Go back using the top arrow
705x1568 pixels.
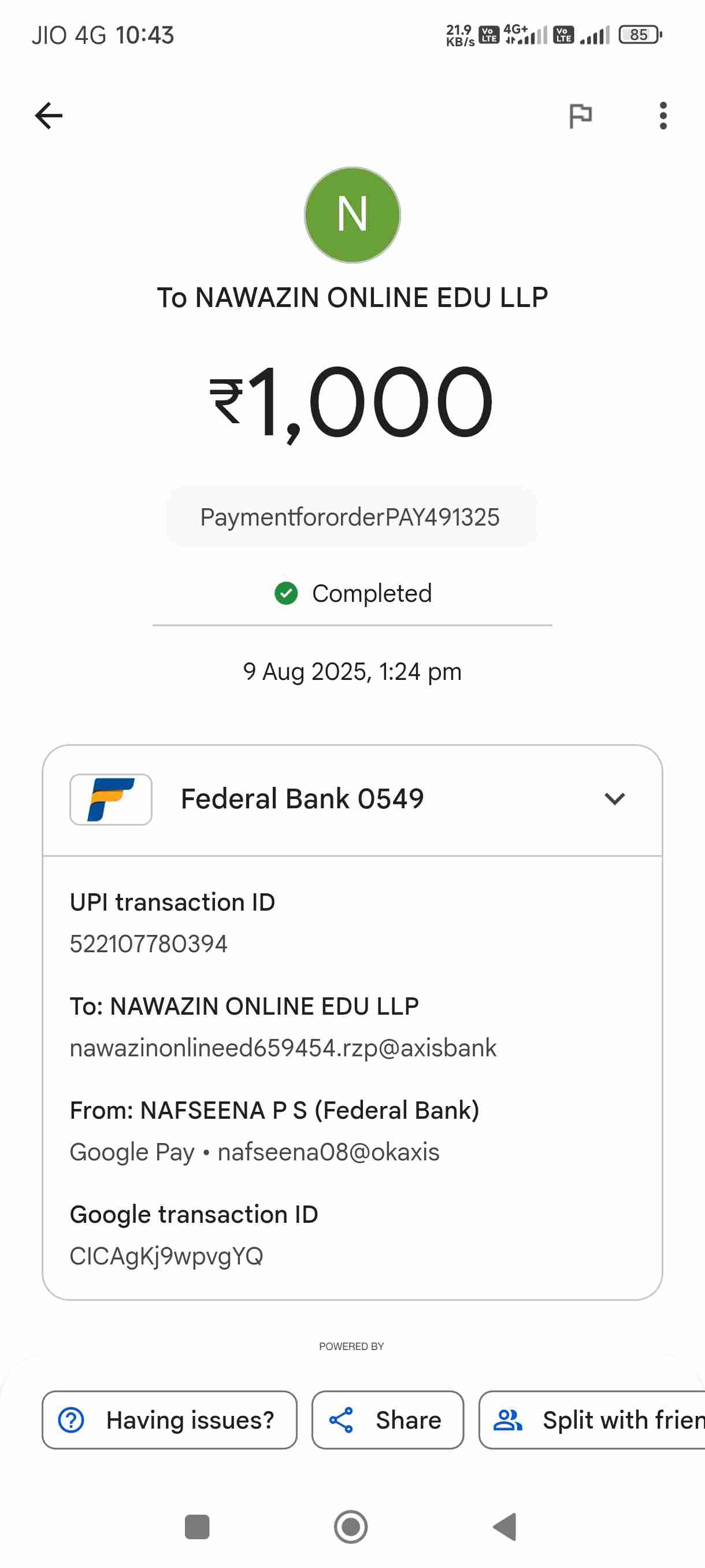coord(49,116)
